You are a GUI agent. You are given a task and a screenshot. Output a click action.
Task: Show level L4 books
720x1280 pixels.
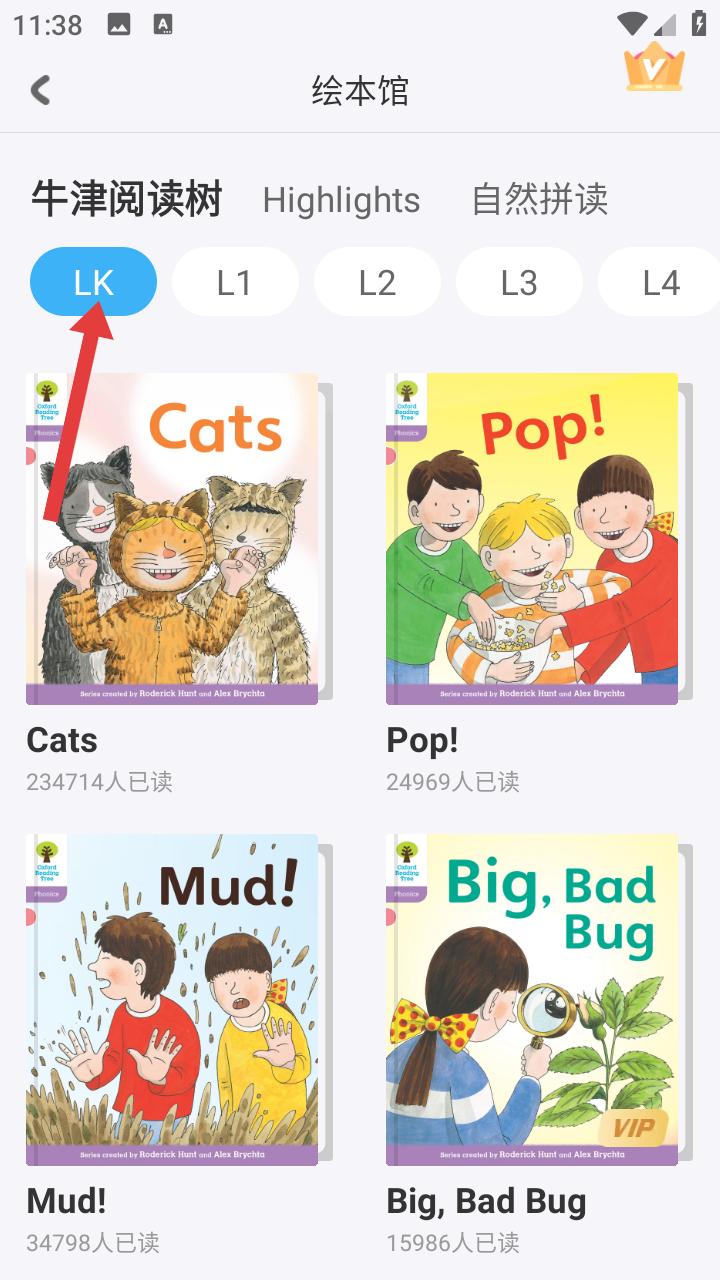pyautogui.click(x=660, y=282)
